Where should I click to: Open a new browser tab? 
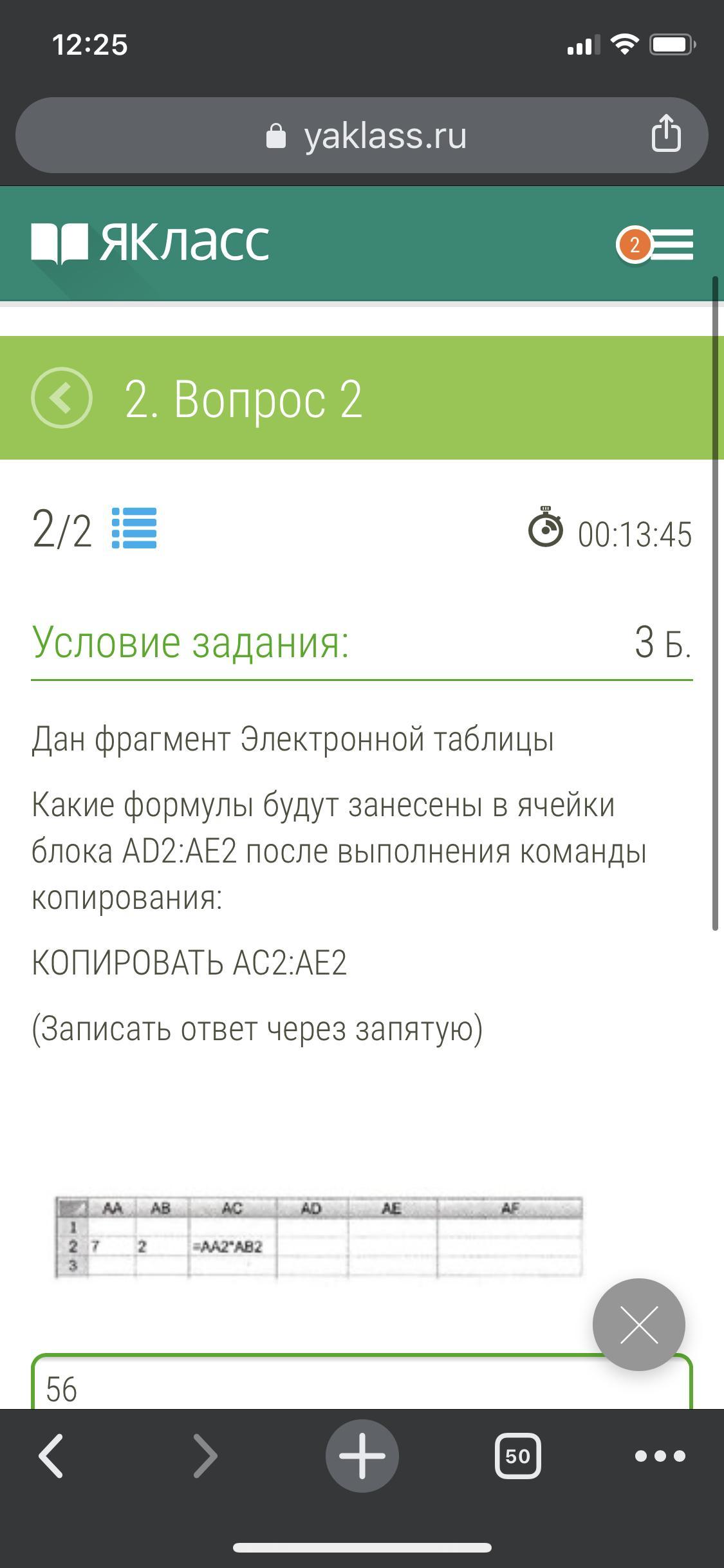coord(362,1456)
